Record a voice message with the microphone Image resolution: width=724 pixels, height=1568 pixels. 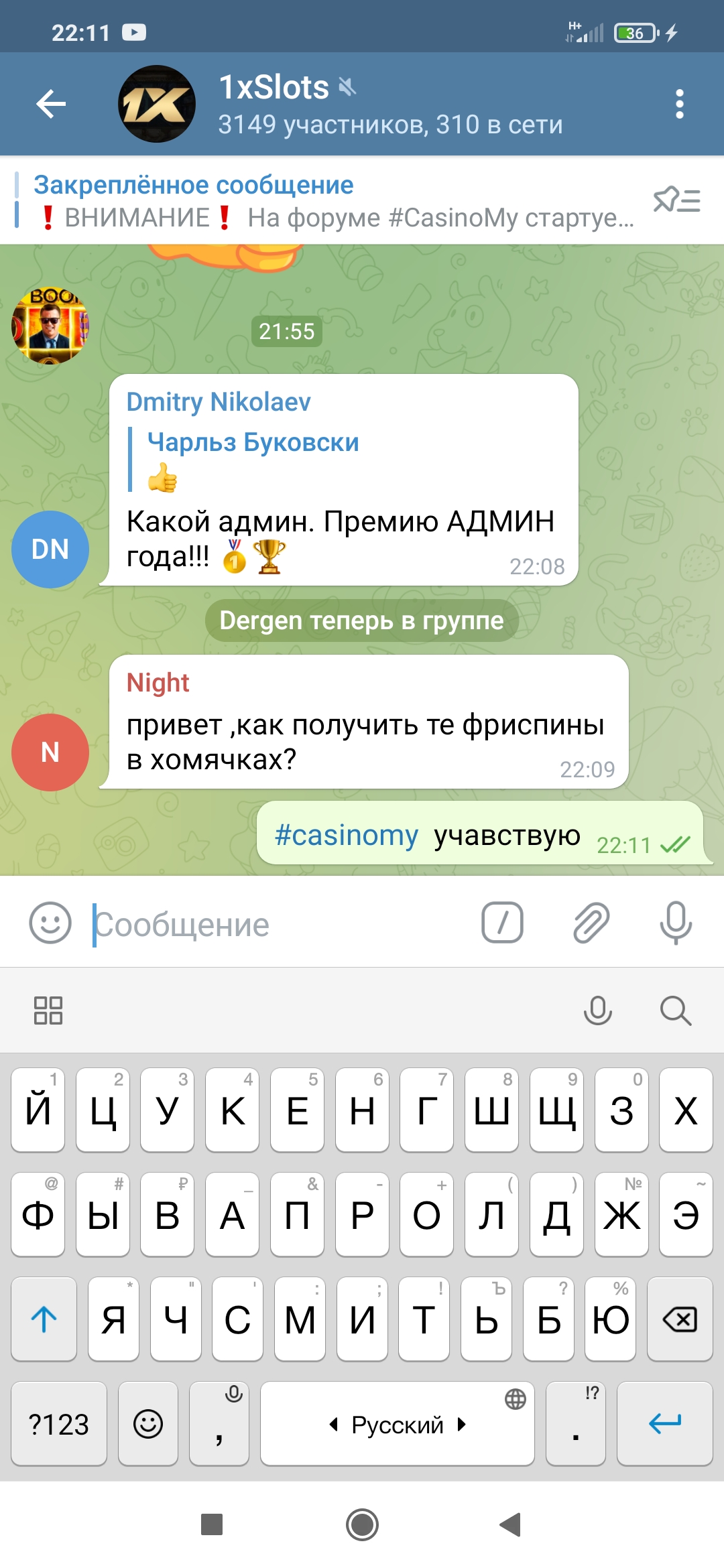(676, 922)
